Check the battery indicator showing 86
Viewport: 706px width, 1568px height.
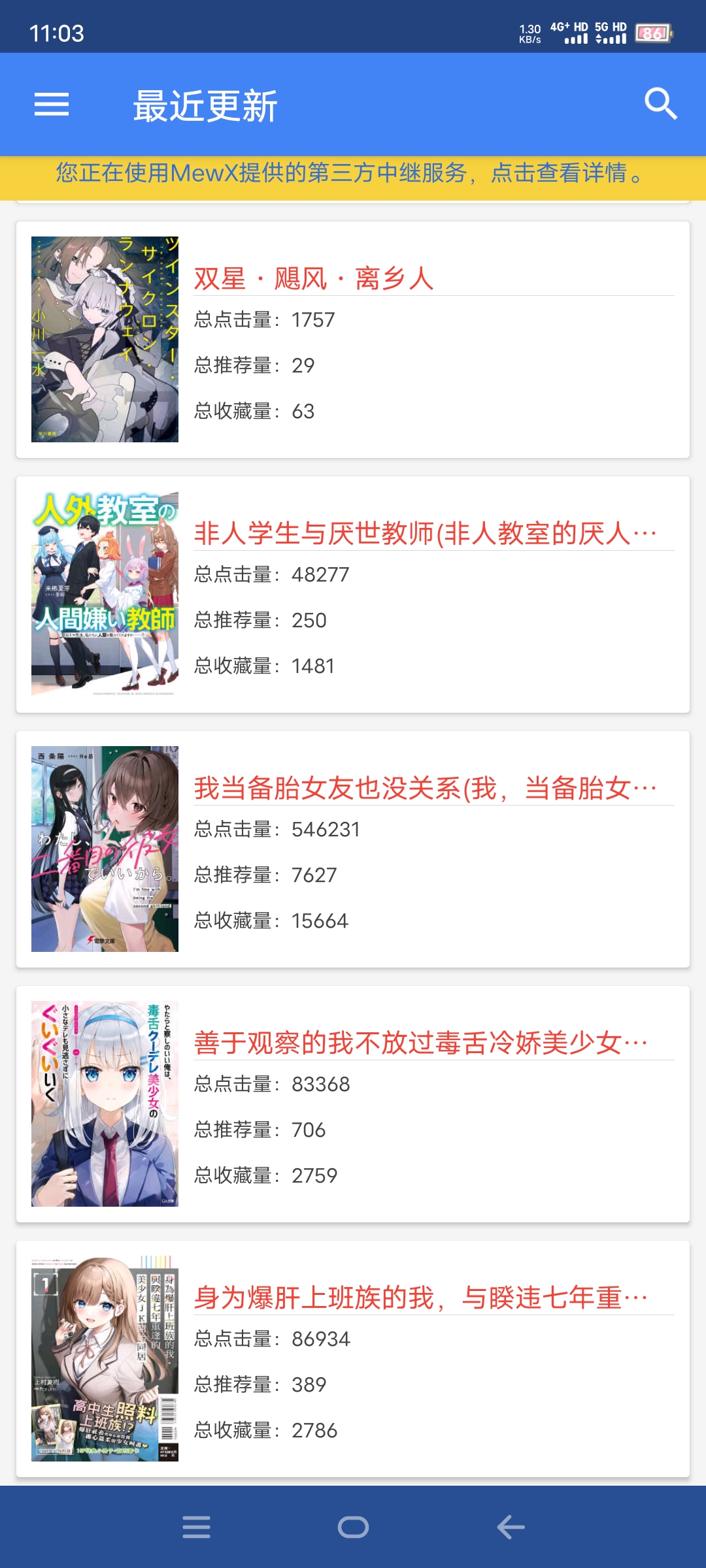tap(650, 35)
